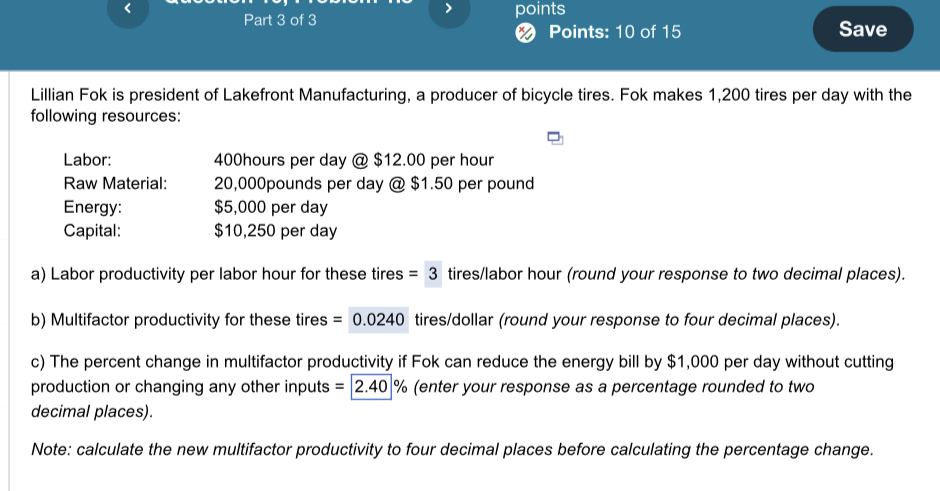
Task: Save the current answers
Action: click(x=862, y=29)
